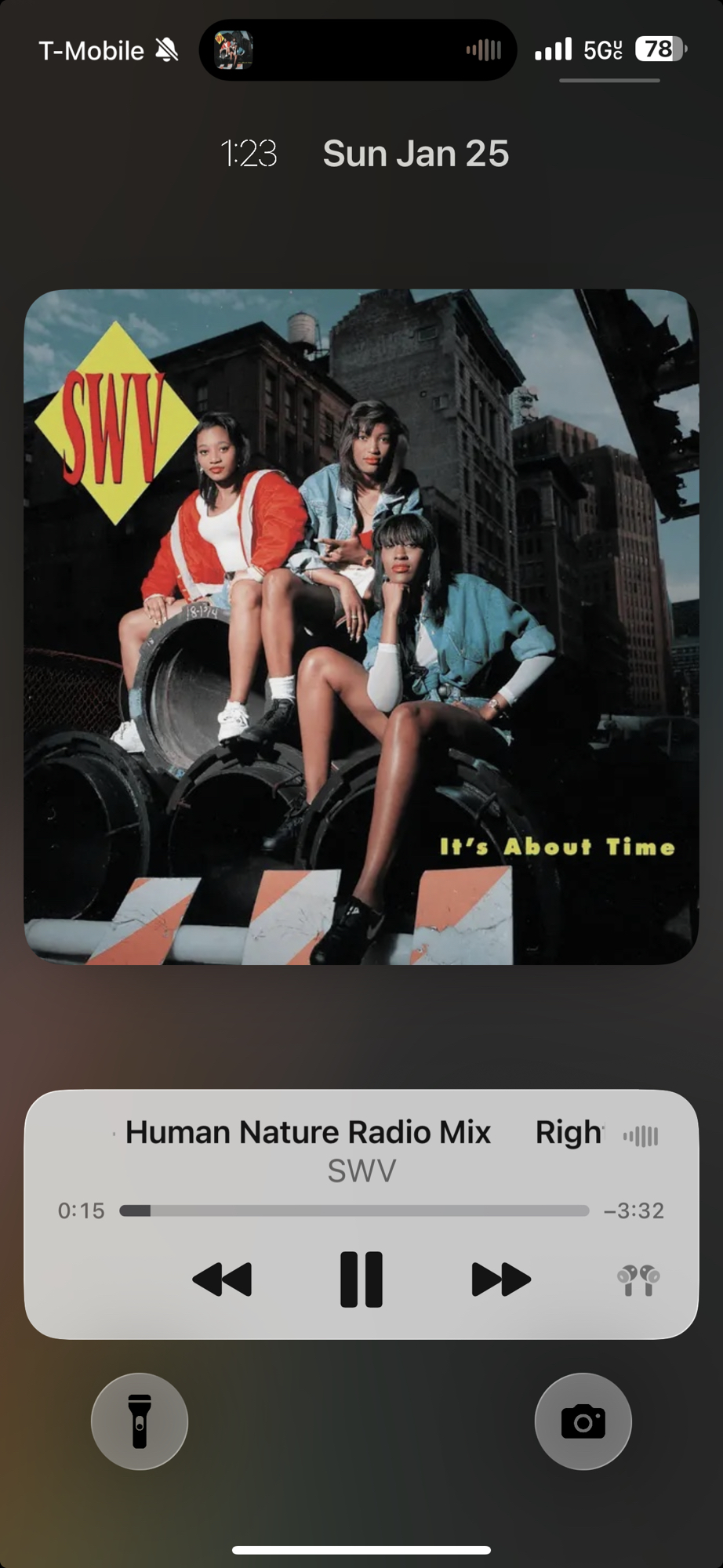
Task: Open the Dynamic Island now playing pill
Action: point(358,50)
